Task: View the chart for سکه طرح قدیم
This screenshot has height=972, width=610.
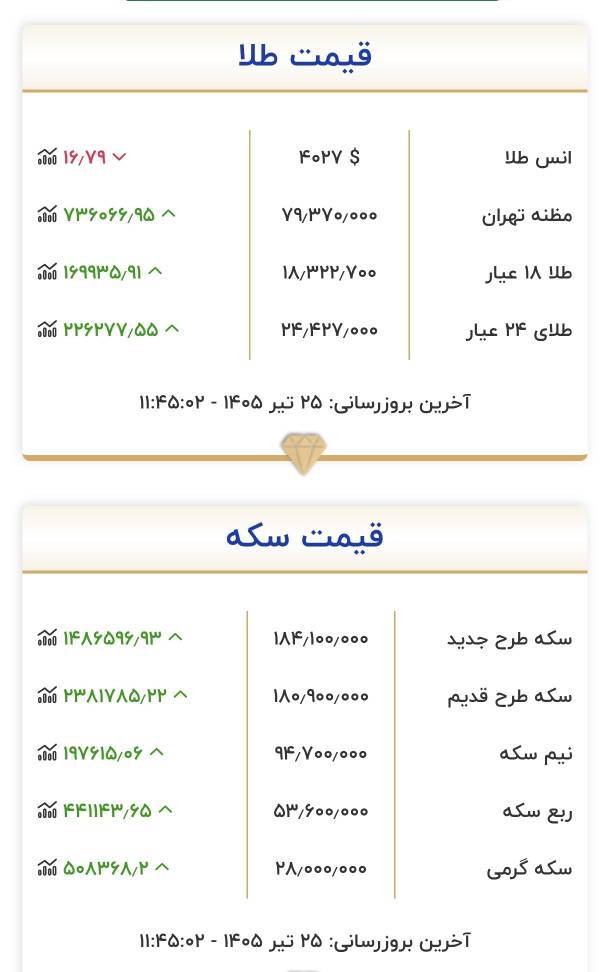Action: 47,694
